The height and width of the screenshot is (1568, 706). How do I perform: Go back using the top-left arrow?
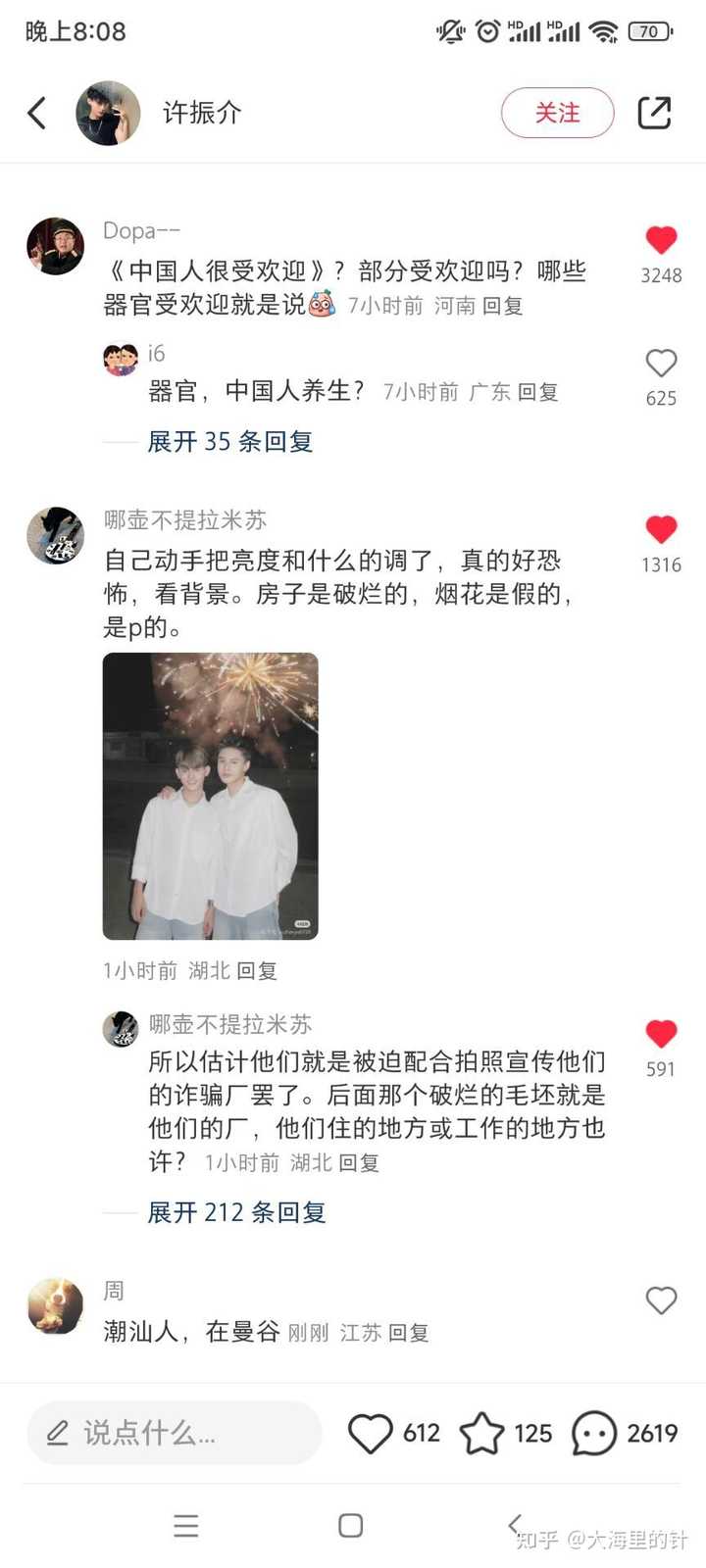click(x=37, y=113)
